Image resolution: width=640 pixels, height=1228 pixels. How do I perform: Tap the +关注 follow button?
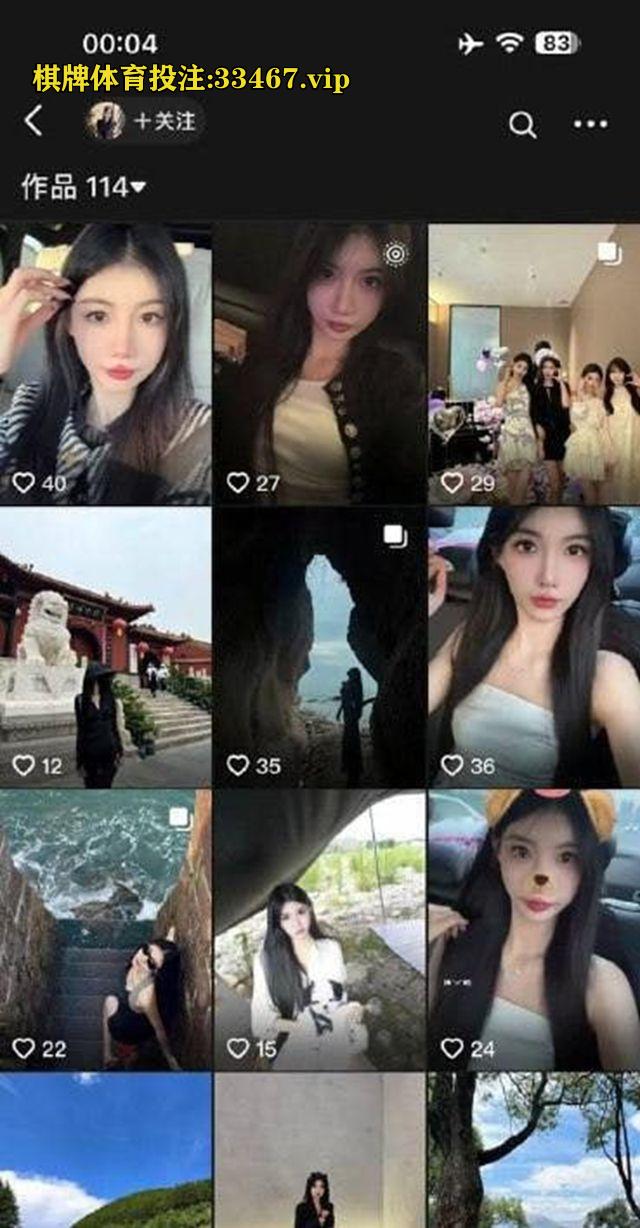tap(166, 121)
